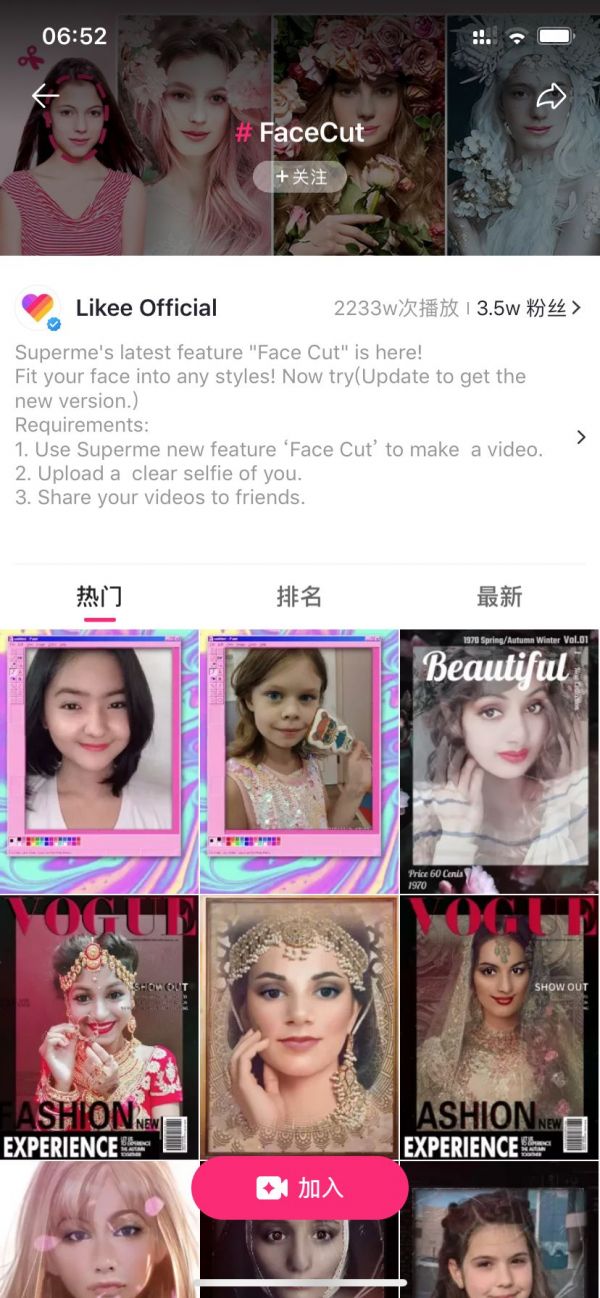Viewport: 600px width, 1298px height.
Task: Switch to the 最新 tab
Action: (499, 597)
